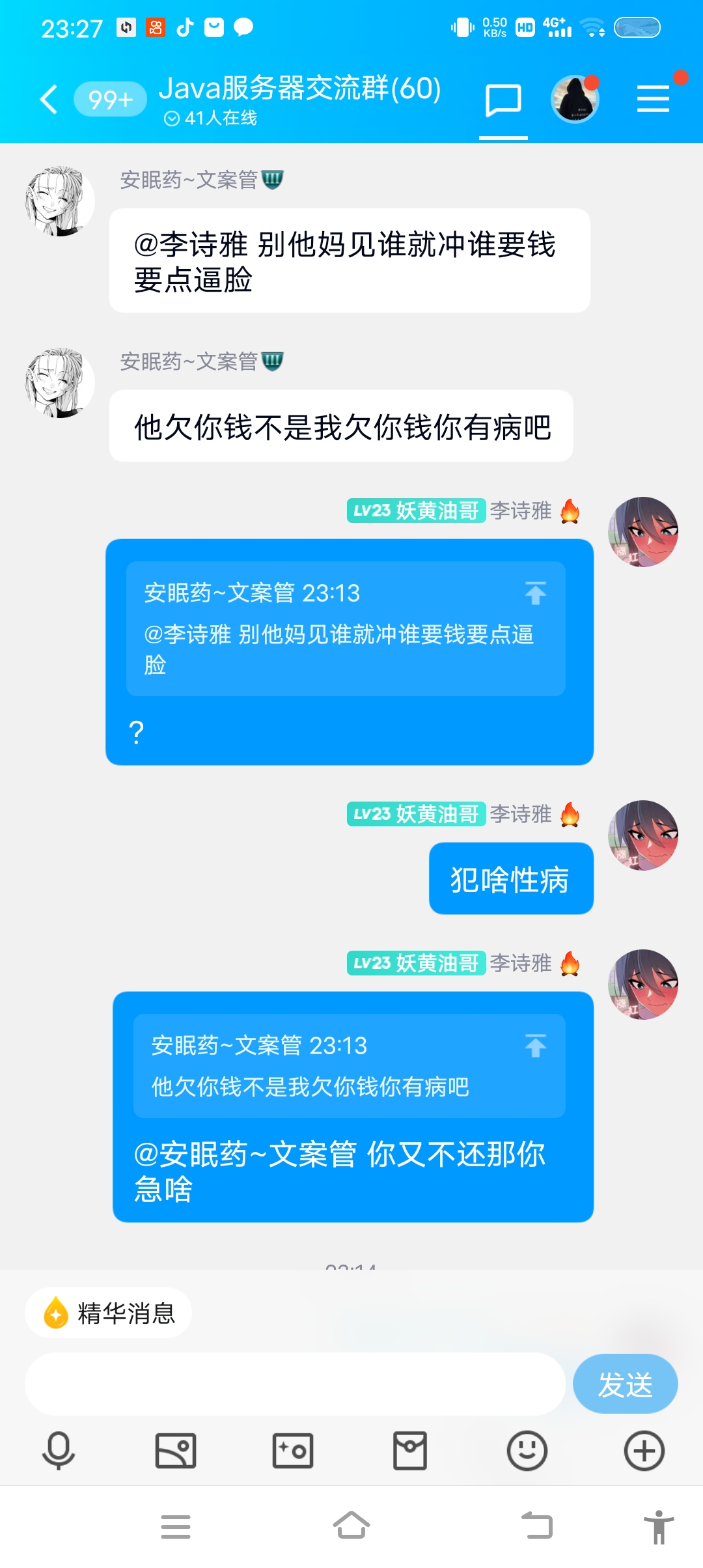Open the plus more options panel

(x=644, y=1451)
